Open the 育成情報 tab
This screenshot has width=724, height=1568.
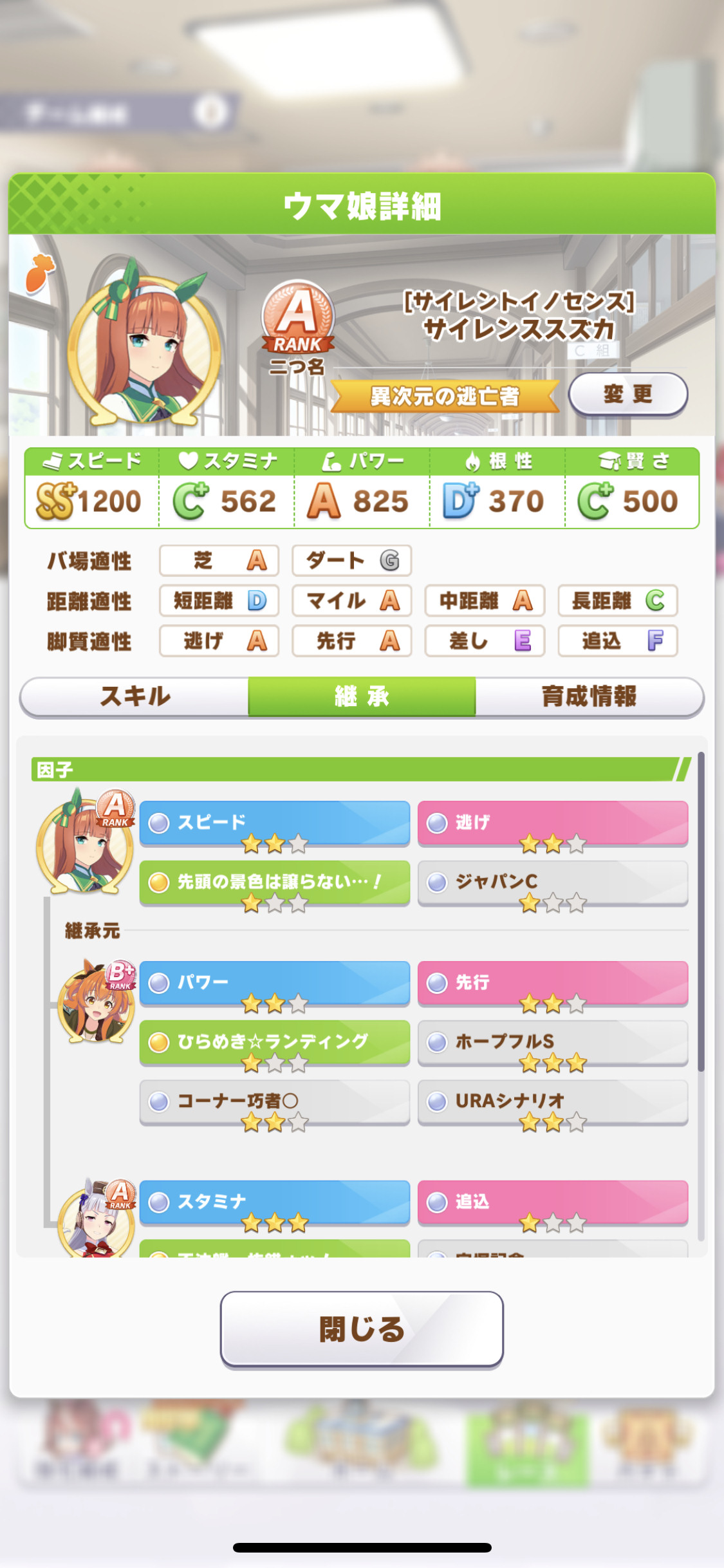coord(589,696)
